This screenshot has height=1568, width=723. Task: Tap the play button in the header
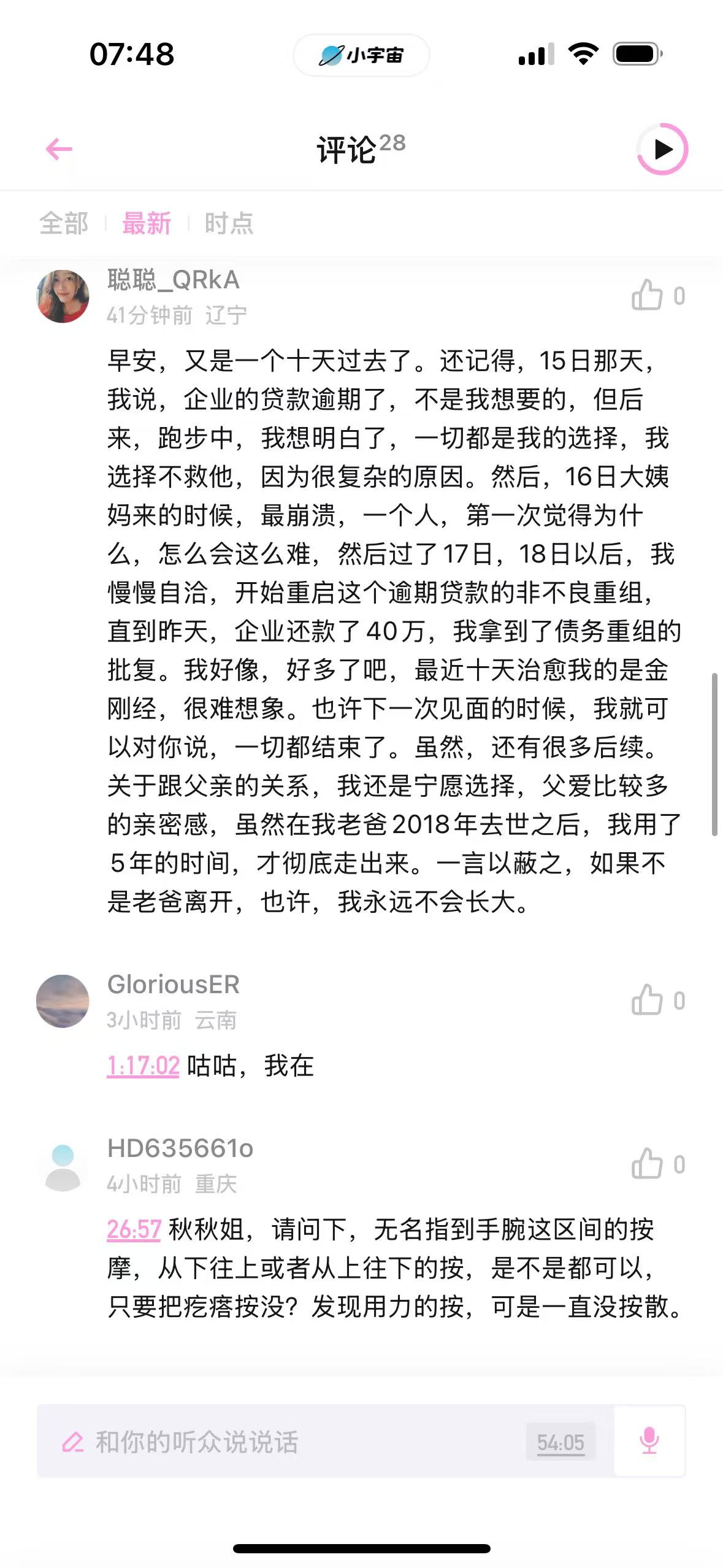[662, 149]
